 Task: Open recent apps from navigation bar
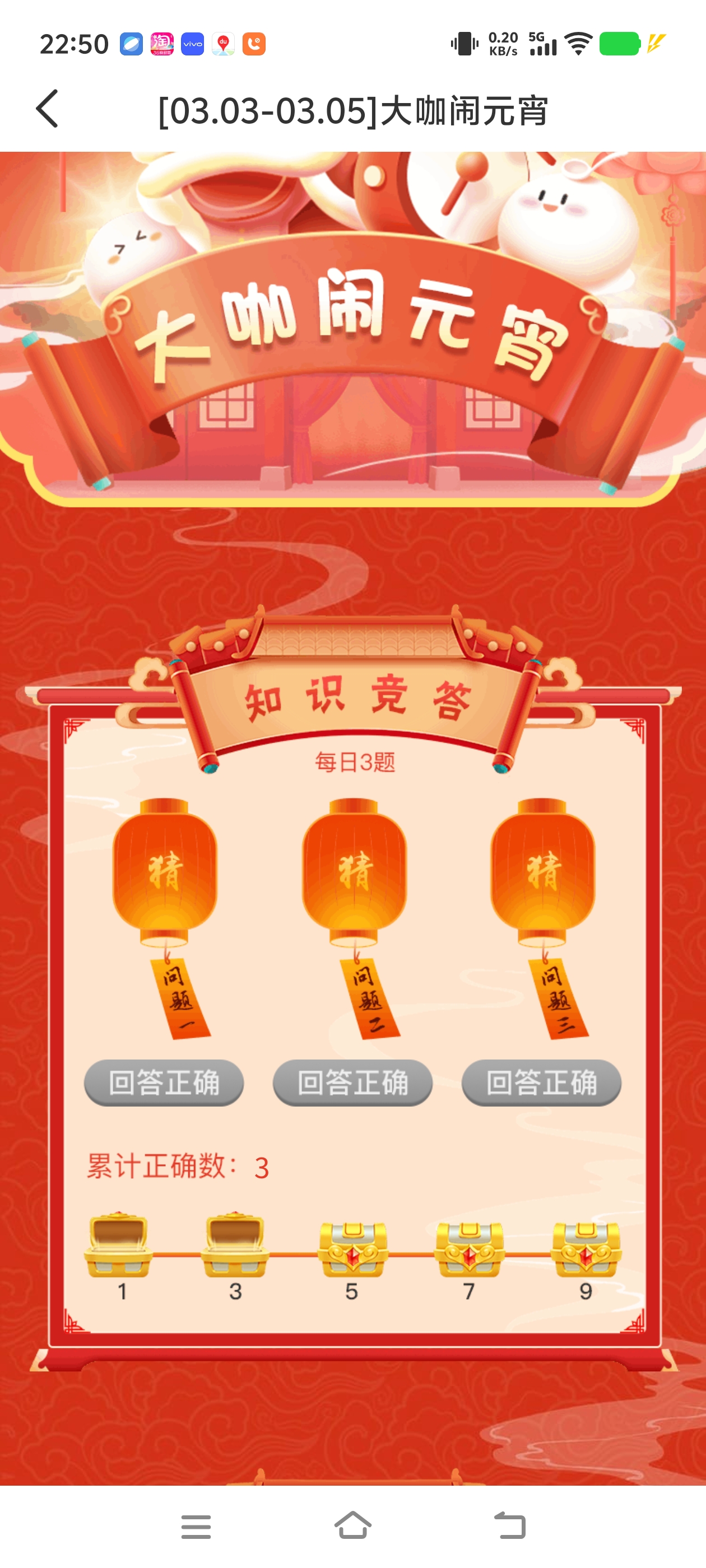[x=196, y=1527]
